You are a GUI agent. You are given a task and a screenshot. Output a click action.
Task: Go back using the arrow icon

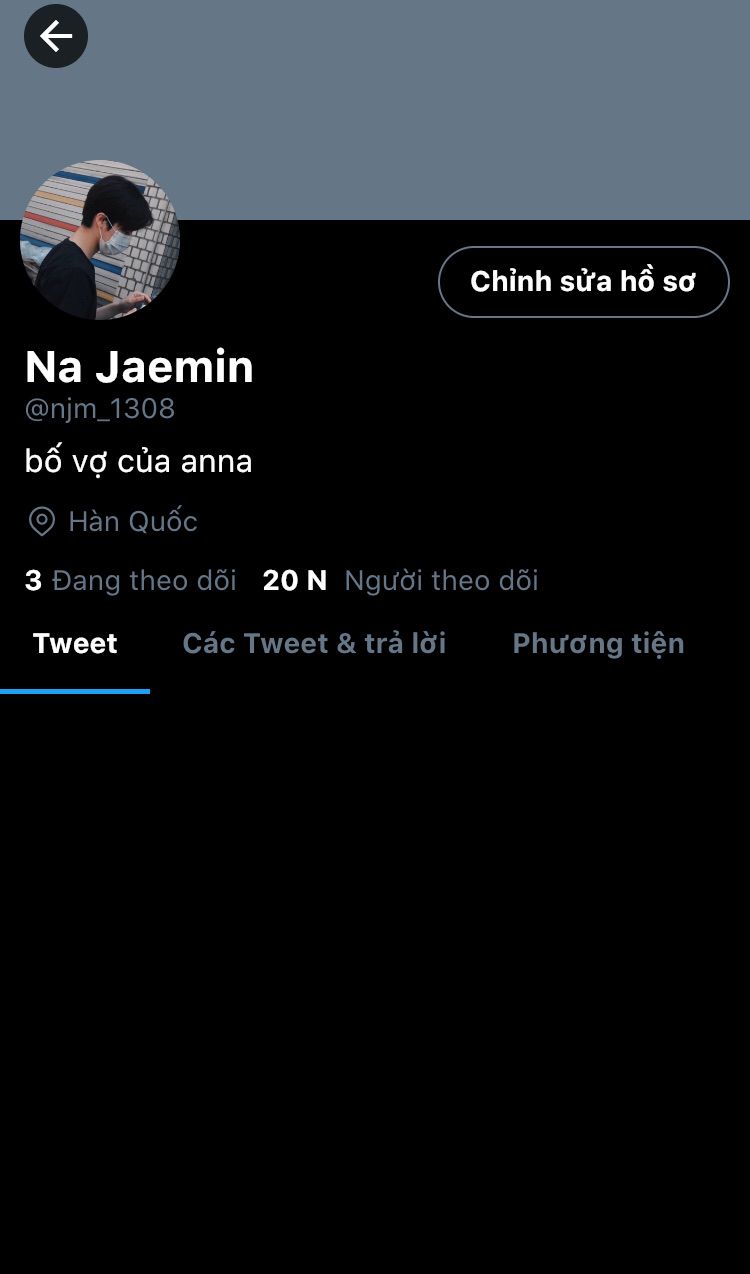[56, 37]
